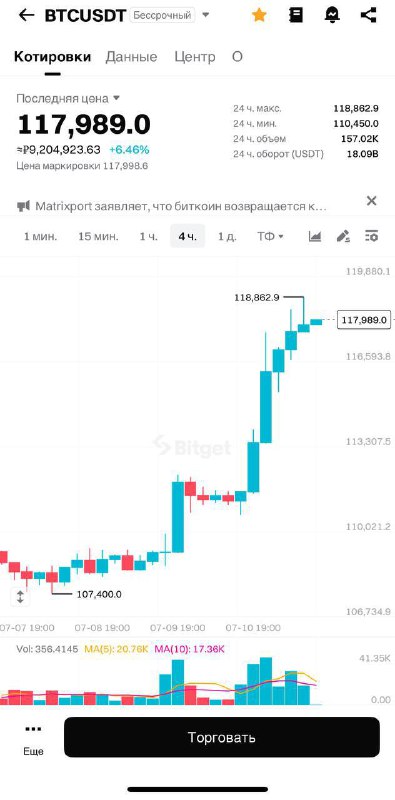Viewport: 395px width, 800px height.
Task: Open the Matrixport news announcement
Action: point(179,207)
